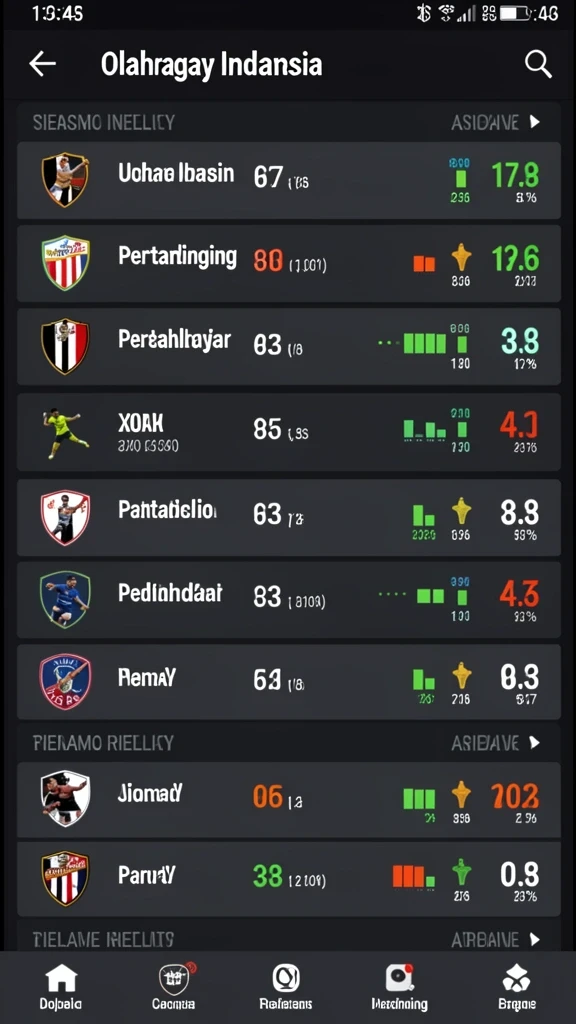The image size is (576, 1024).
Task: Open the XOAH player row
Action: point(289,432)
